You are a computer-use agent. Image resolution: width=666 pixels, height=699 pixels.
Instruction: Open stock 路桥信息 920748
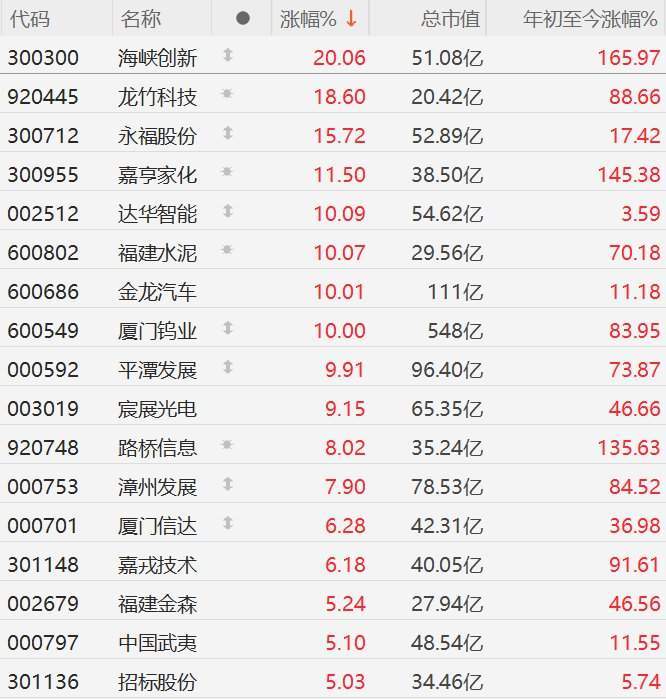point(158,448)
